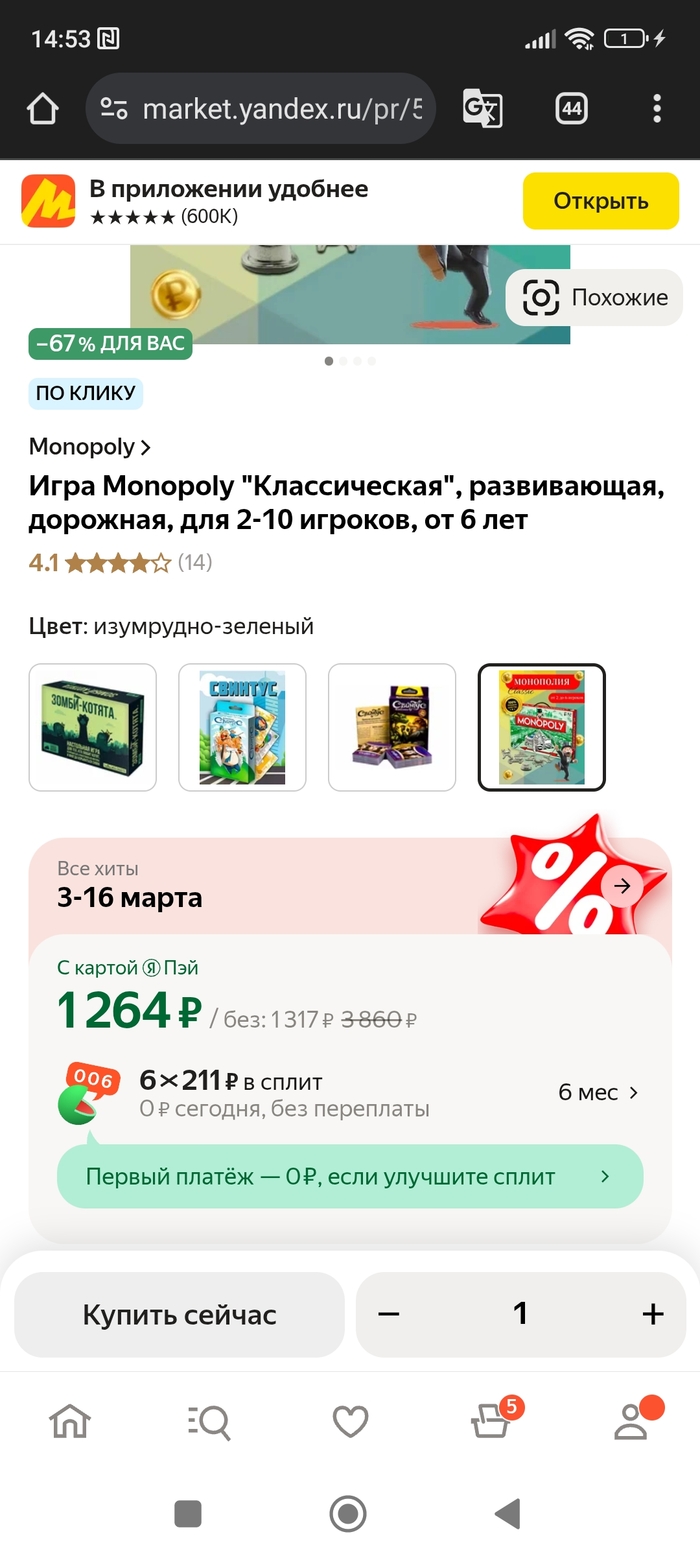This screenshot has width=700, height=1556.
Task: Select the Свинтус variant thumbnail
Action: pyautogui.click(x=242, y=727)
